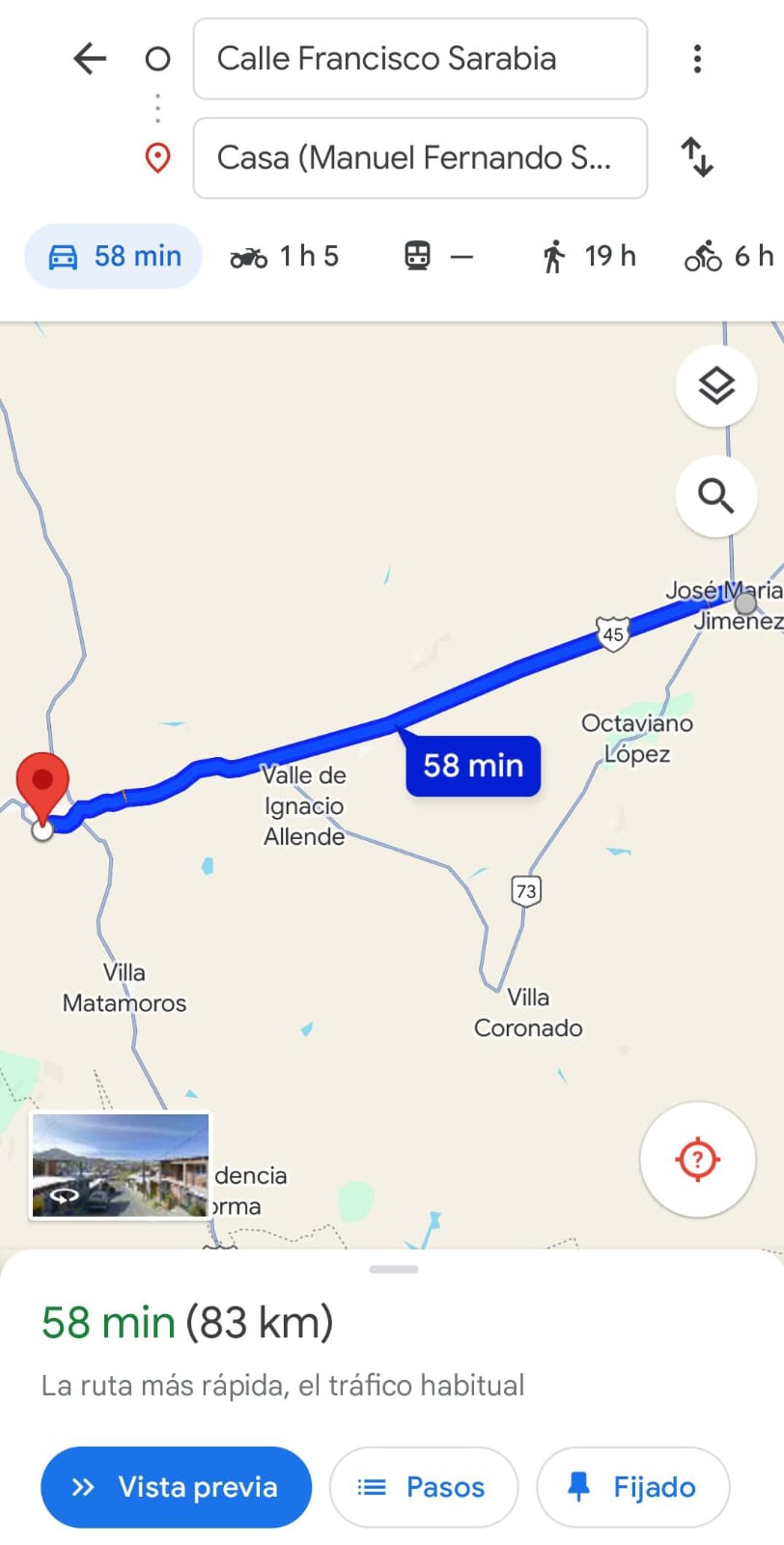Tap the 58 min route label on map

point(473,766)
